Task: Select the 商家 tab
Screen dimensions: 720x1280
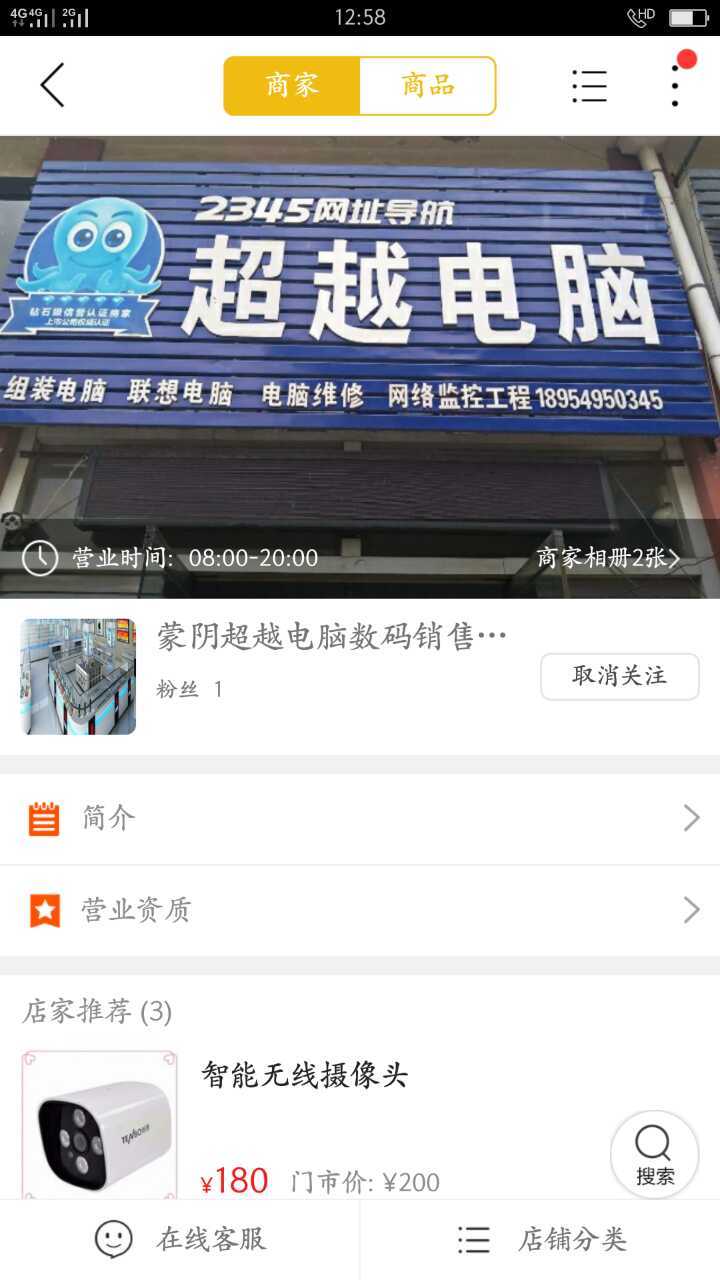Action: coord(292,86)
